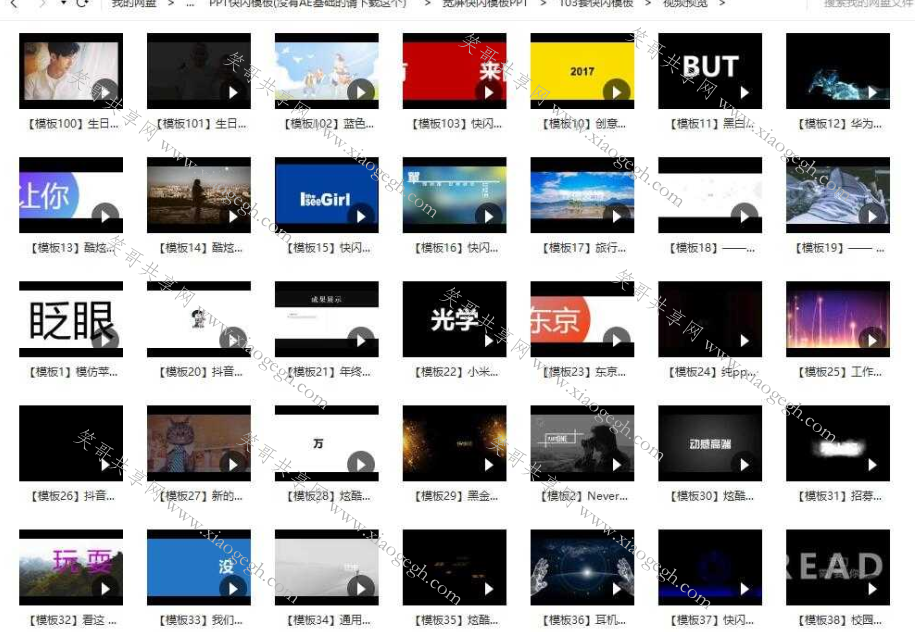The height and width of the screenshot is (632, 915).
Task: Go to 103套快闪模板 breadcrumb folder
Action: coord(596,4)
